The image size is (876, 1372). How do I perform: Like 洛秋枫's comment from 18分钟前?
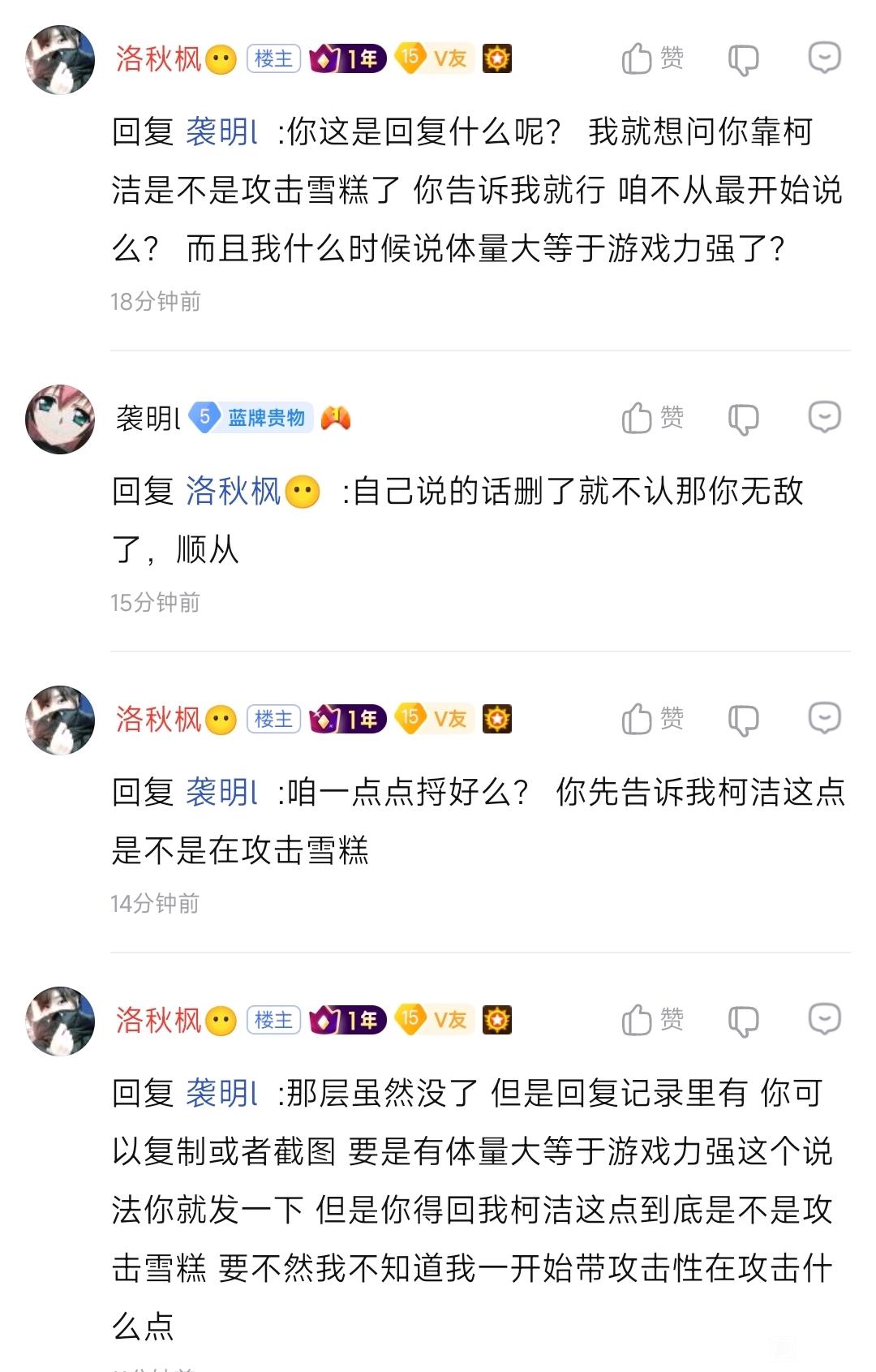click(x=652, y=58)
